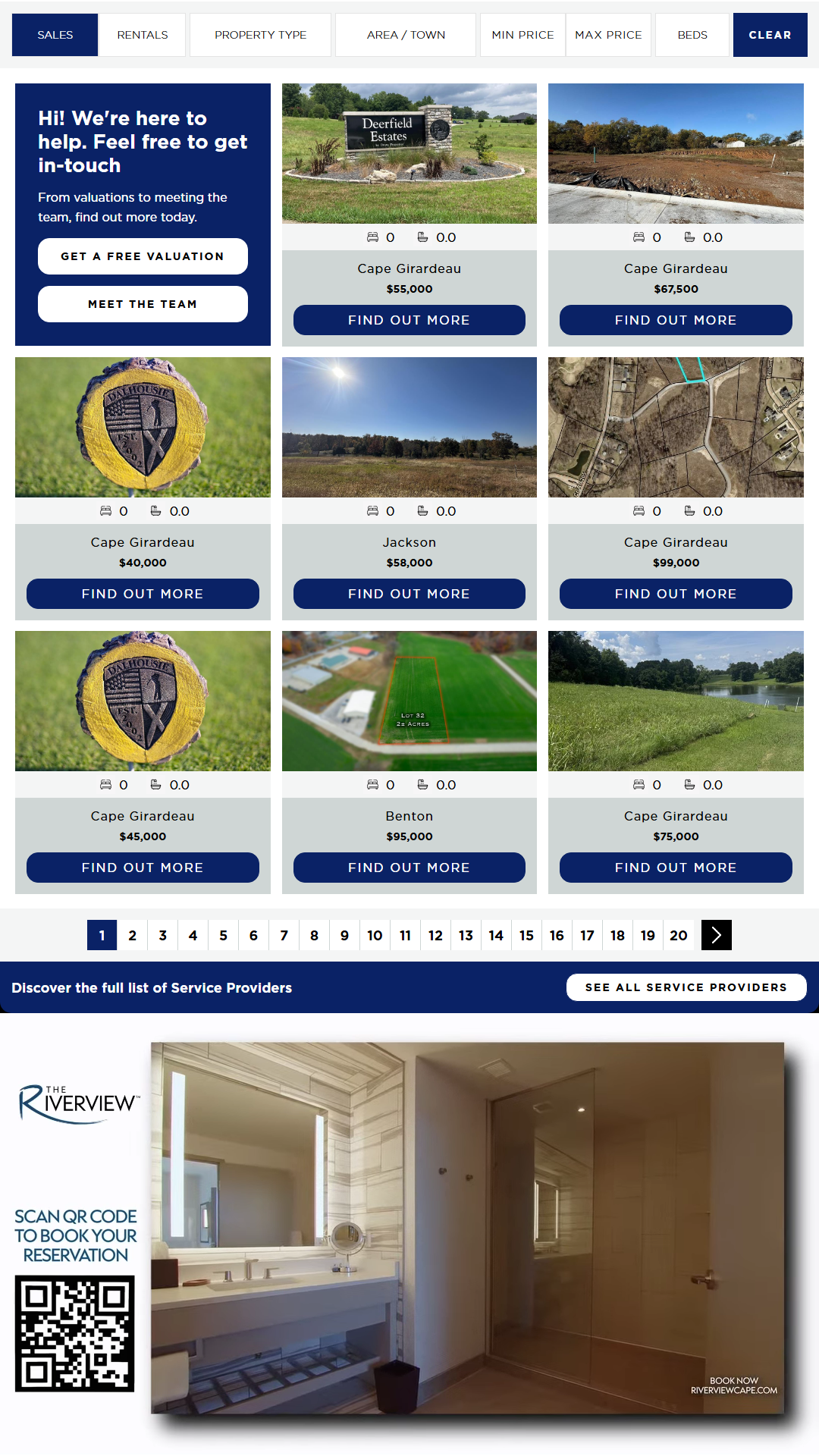819x1456 pixels.
Task: Find out more about Jackson $58,000 listing
Action: (409, 594)
